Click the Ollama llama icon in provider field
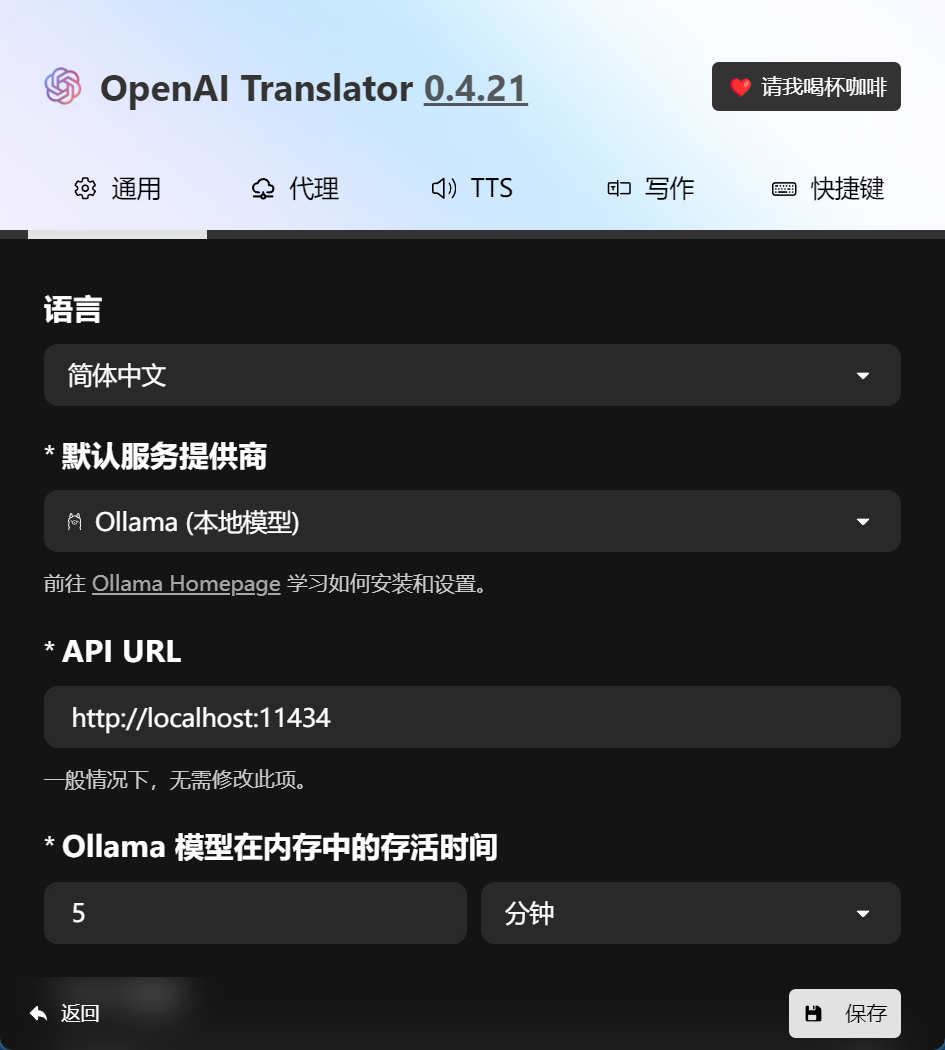The width and height of the screenshot is (945, 1050). (x=75, y=521)
